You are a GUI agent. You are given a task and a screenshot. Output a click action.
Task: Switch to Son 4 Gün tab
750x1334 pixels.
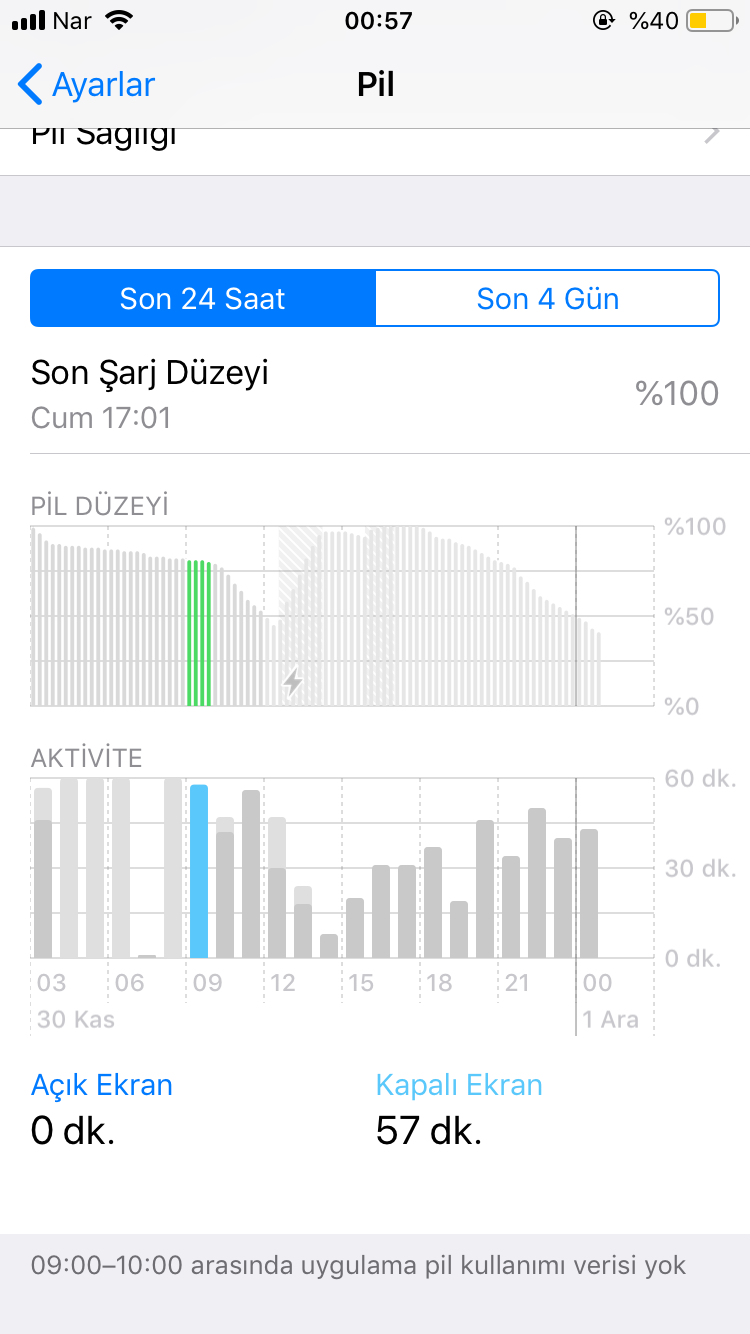pyautogui.click(x=547, y=298)
